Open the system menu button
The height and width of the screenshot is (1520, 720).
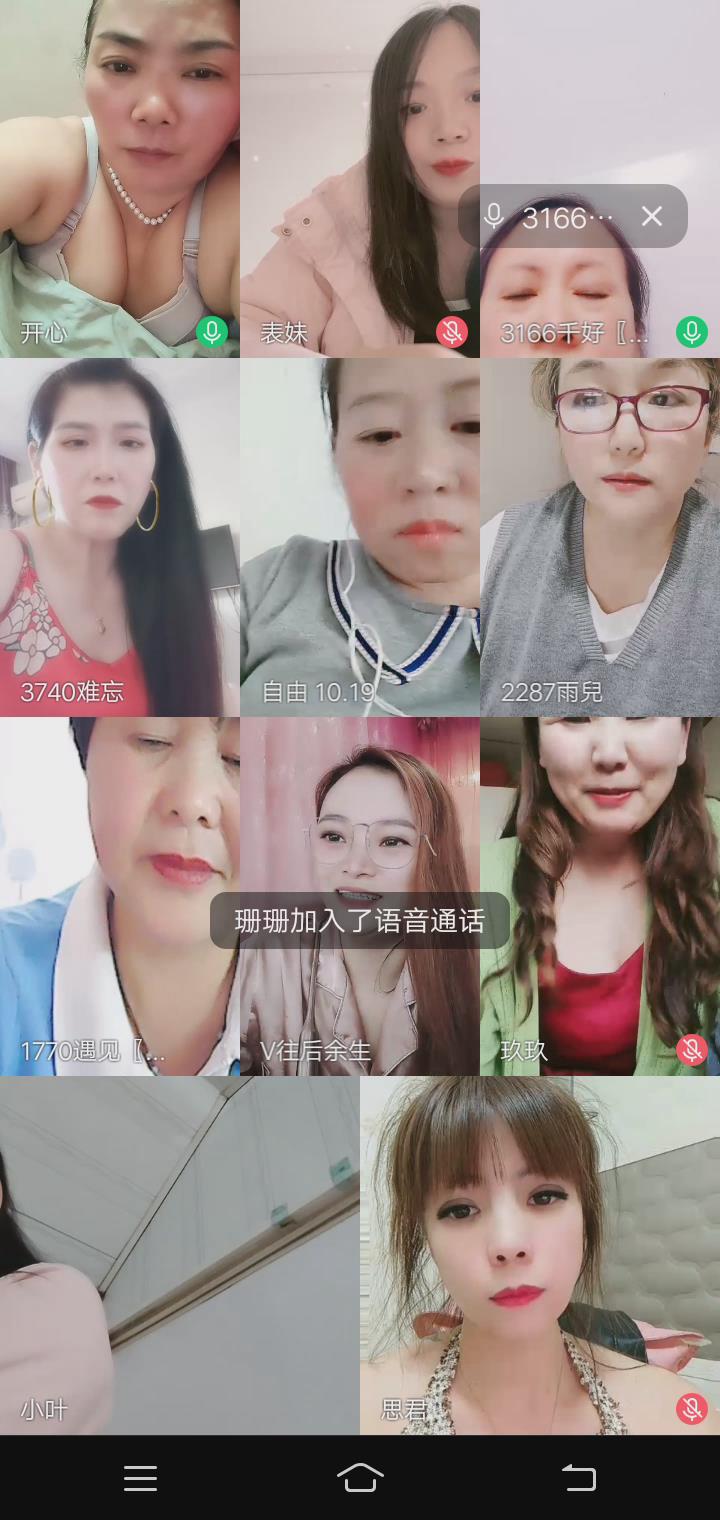coord(140,1478)
